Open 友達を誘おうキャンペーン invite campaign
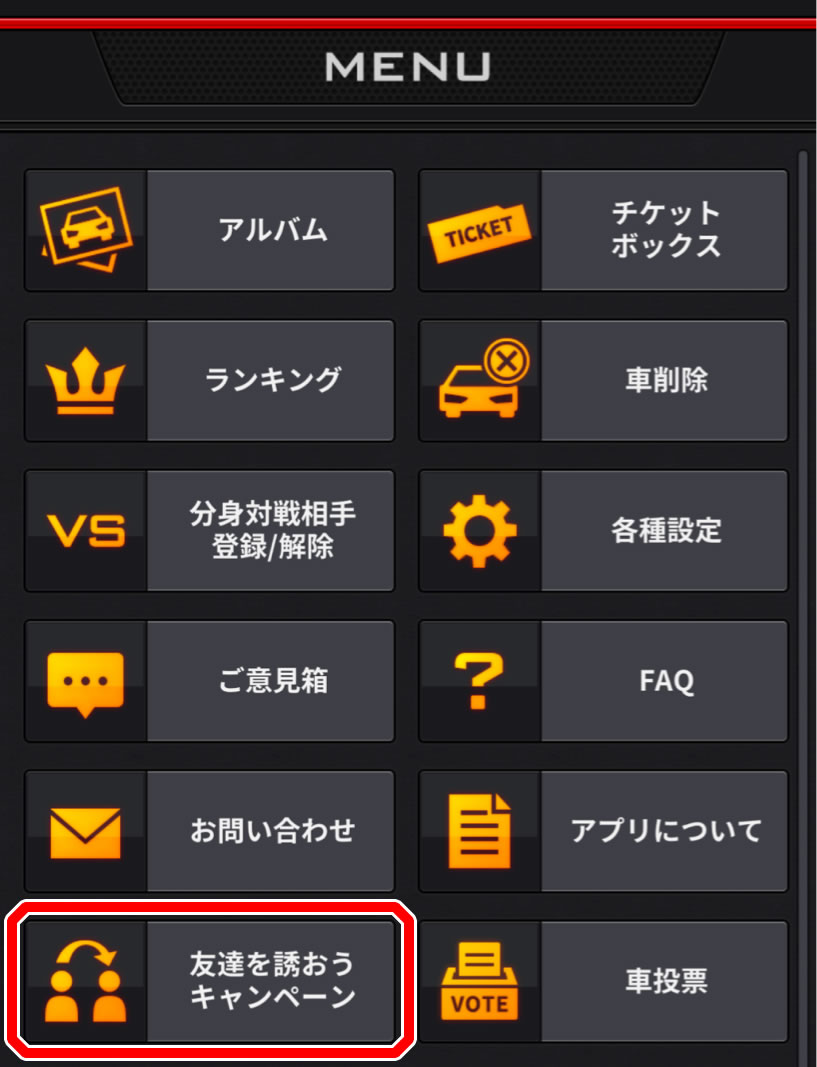817x1067 pixels. (209, 981)
